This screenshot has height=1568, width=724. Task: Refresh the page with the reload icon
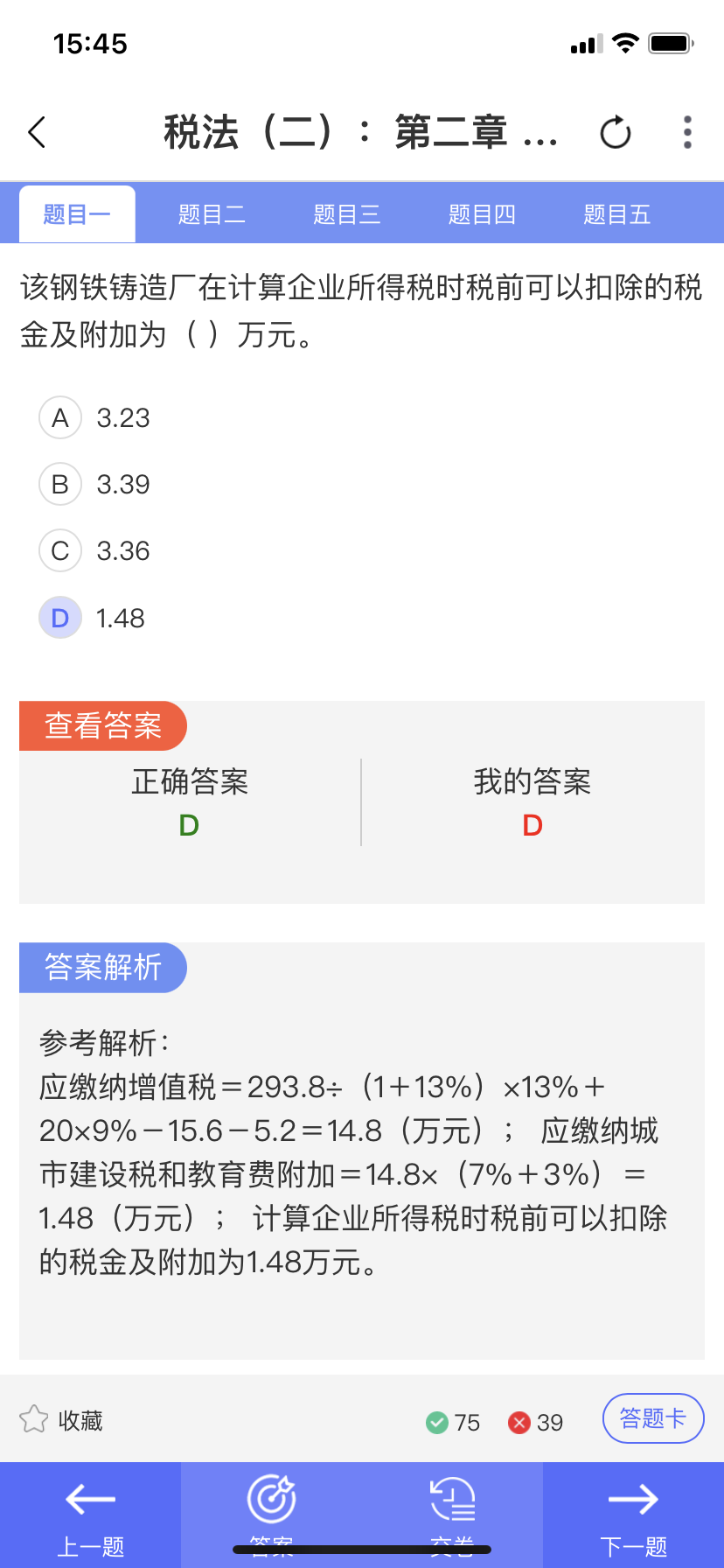616,133
